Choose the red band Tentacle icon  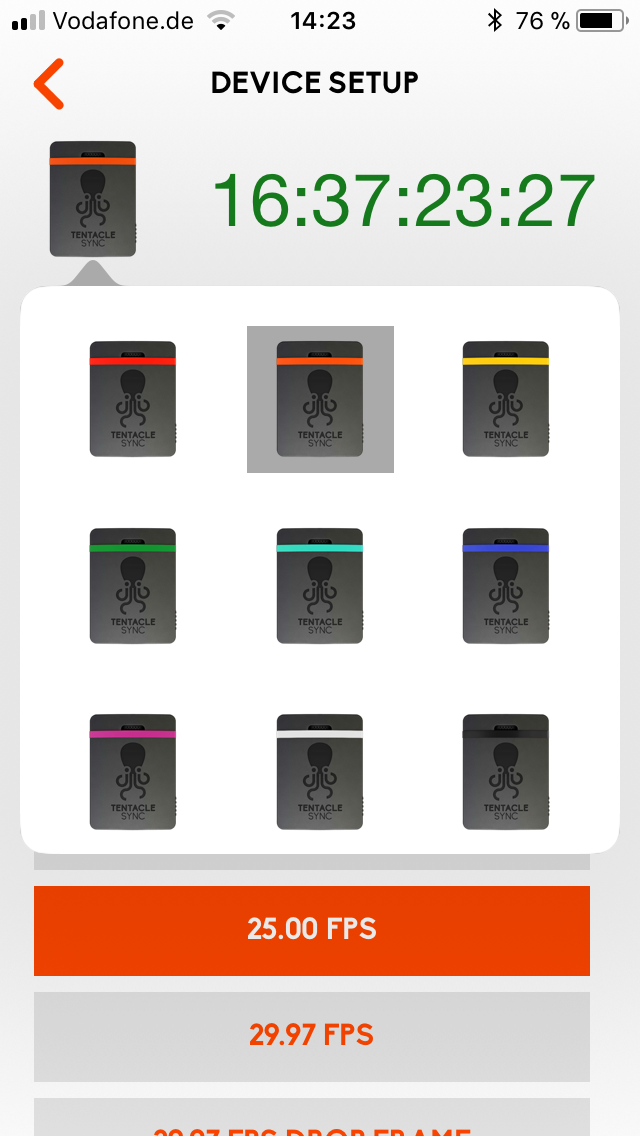pyautogui.click(x=133, y=399)
